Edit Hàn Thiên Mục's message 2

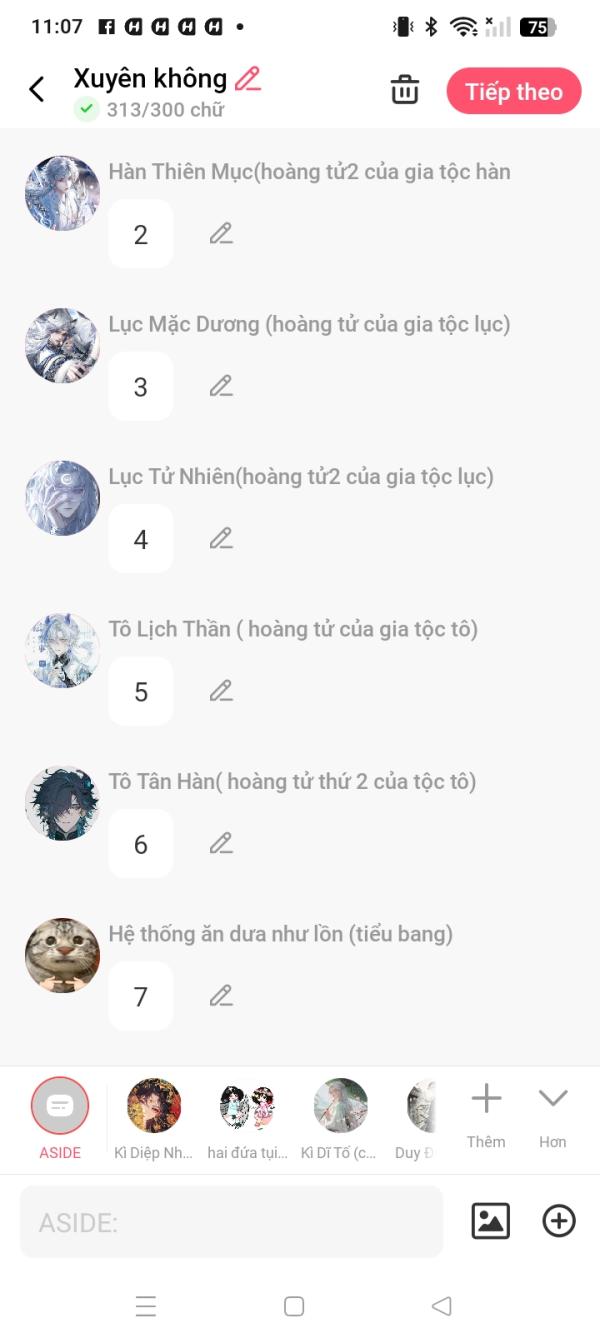[x=221, y=234]
